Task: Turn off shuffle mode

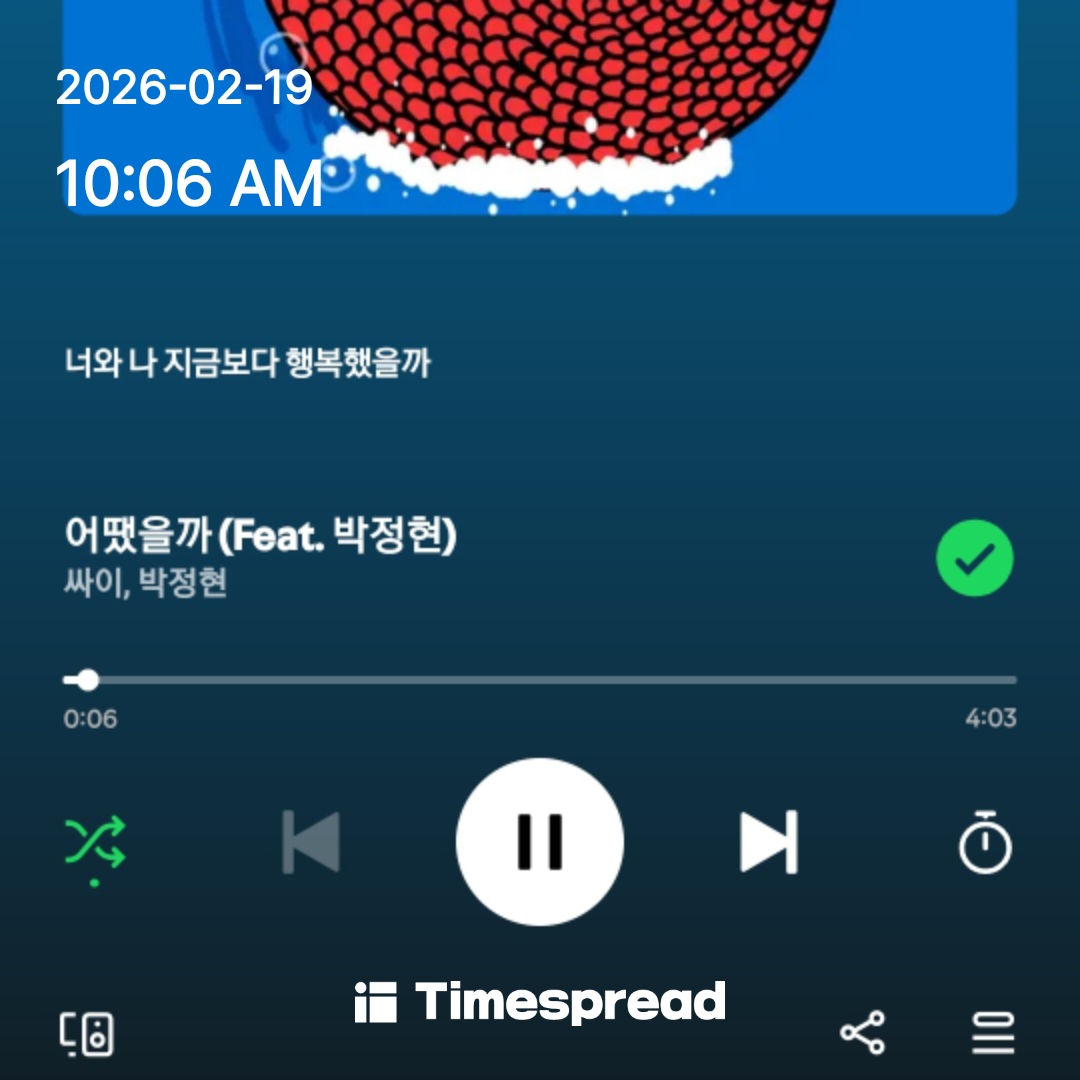Action: [95, 842]
